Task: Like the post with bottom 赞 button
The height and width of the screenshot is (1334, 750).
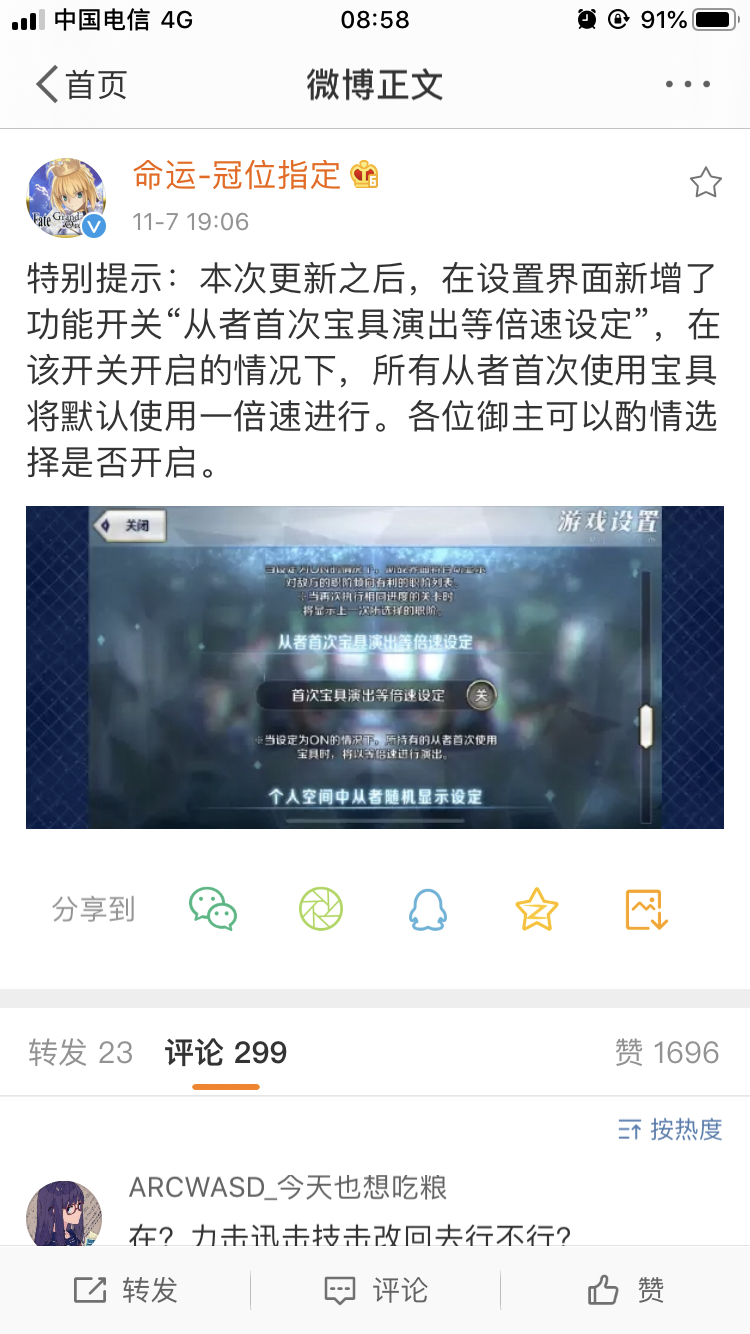Action: [x=625, y=1290]
